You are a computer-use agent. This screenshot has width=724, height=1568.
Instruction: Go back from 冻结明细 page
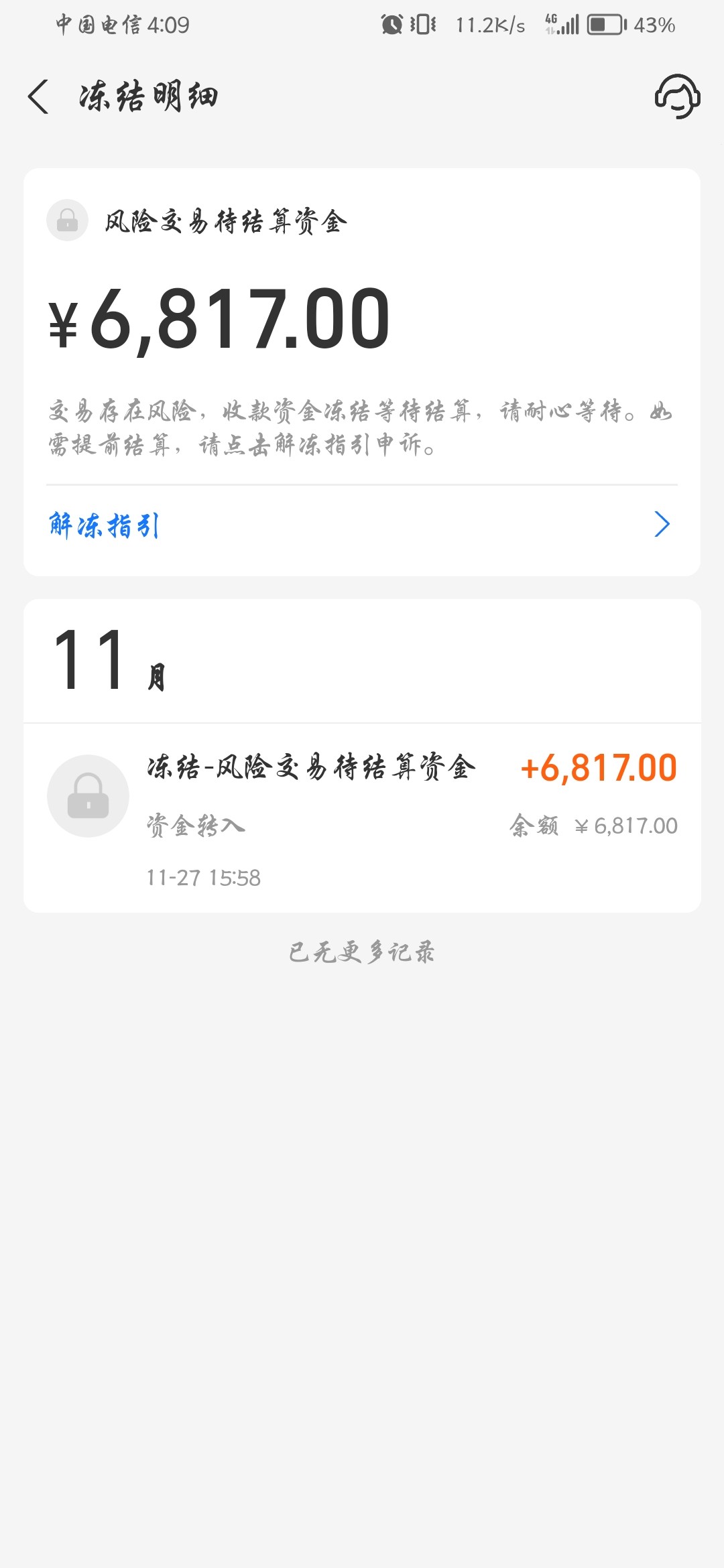point(38,96)
